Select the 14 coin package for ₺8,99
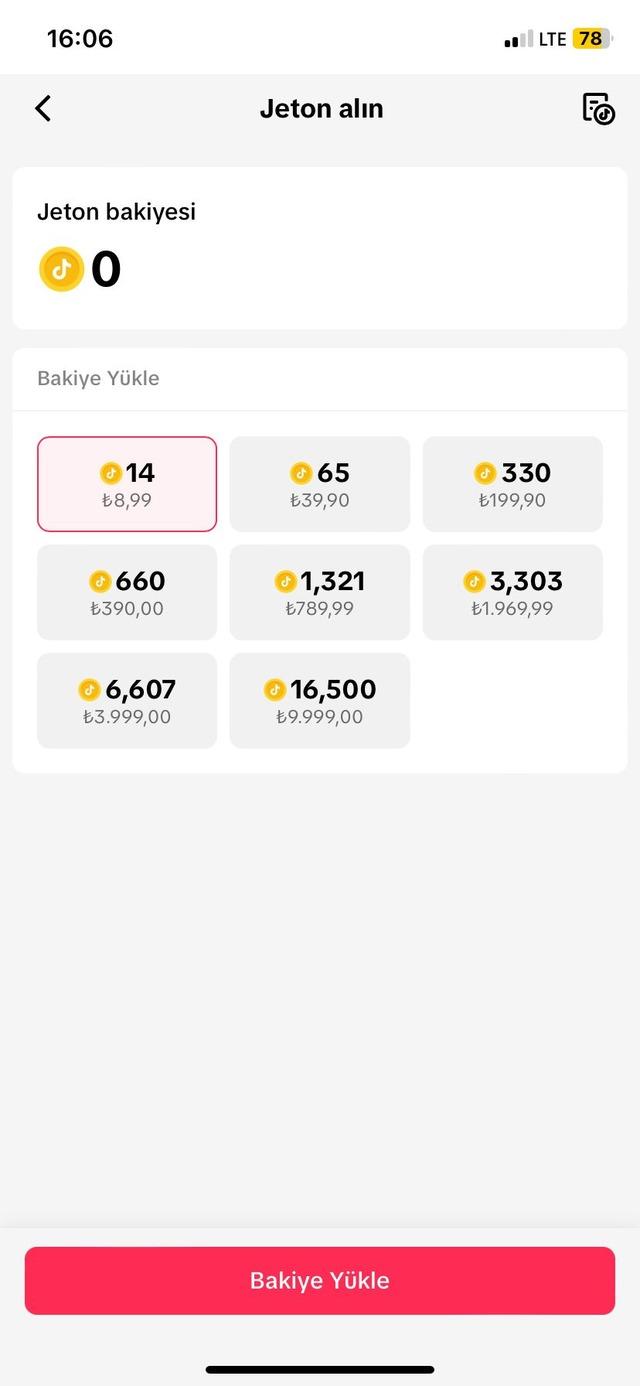This screenshot has width=640, height=1386. click(127, 484)
